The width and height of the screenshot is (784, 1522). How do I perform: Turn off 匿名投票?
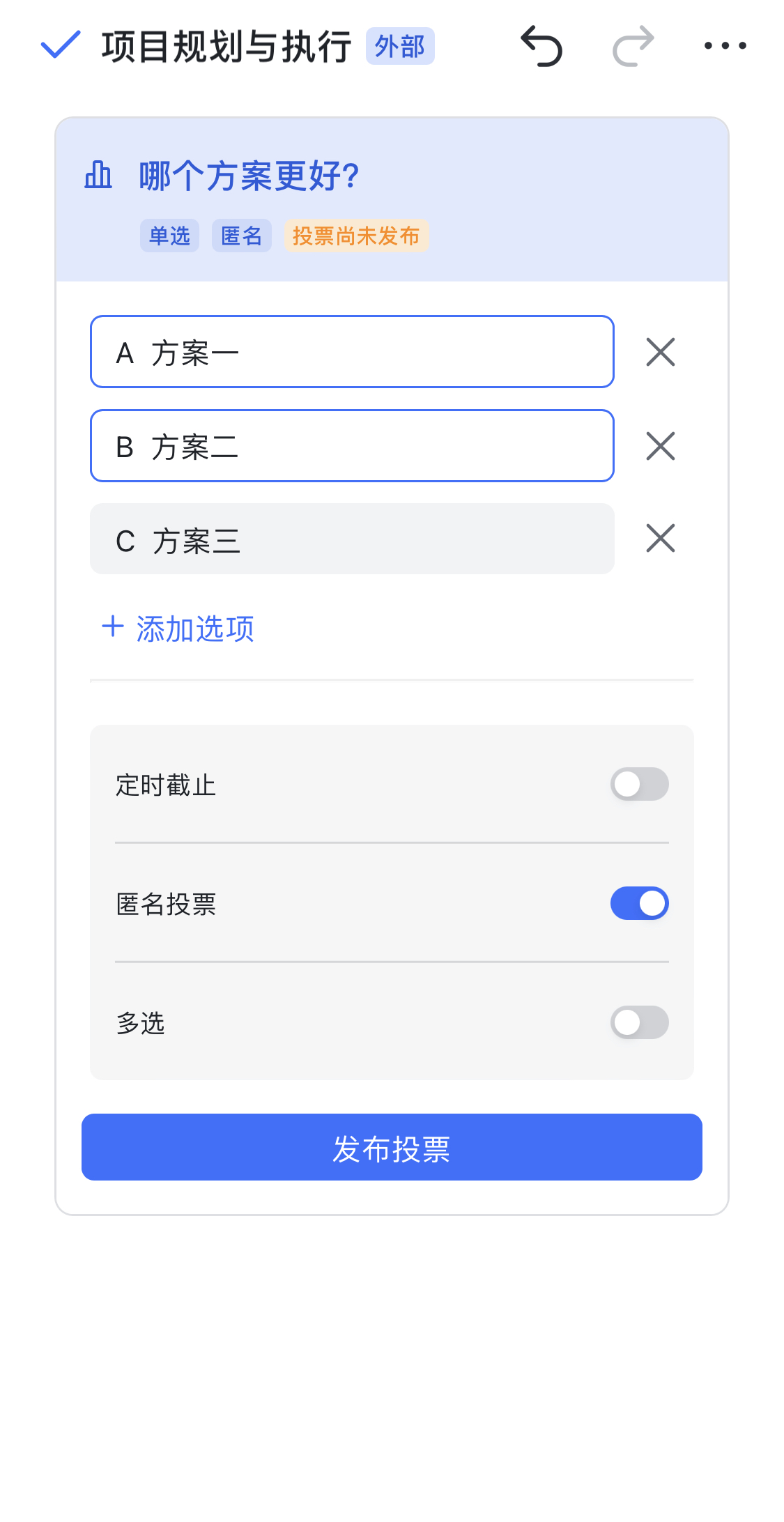[639, 903]
